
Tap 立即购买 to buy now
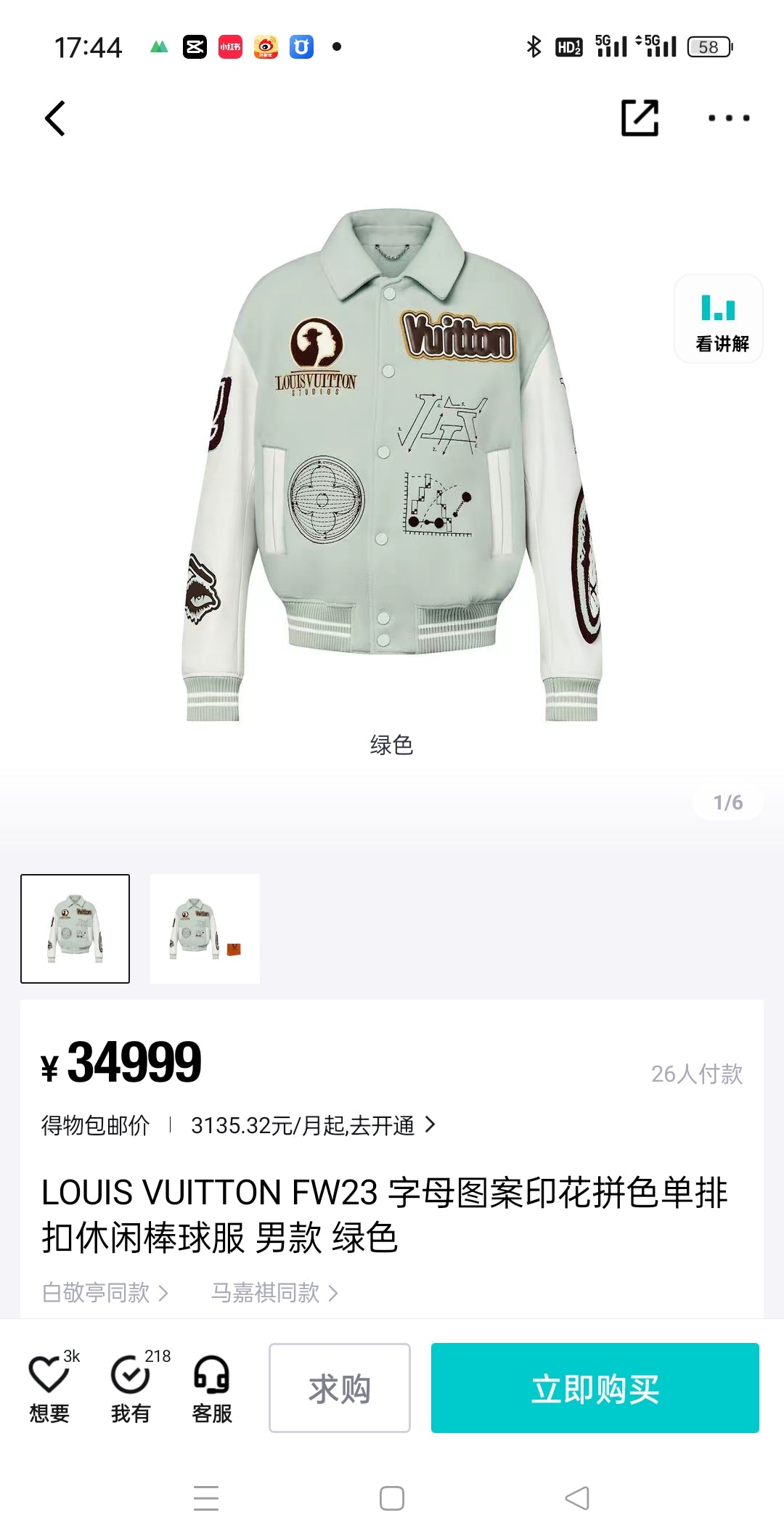tap(595, 1388)
